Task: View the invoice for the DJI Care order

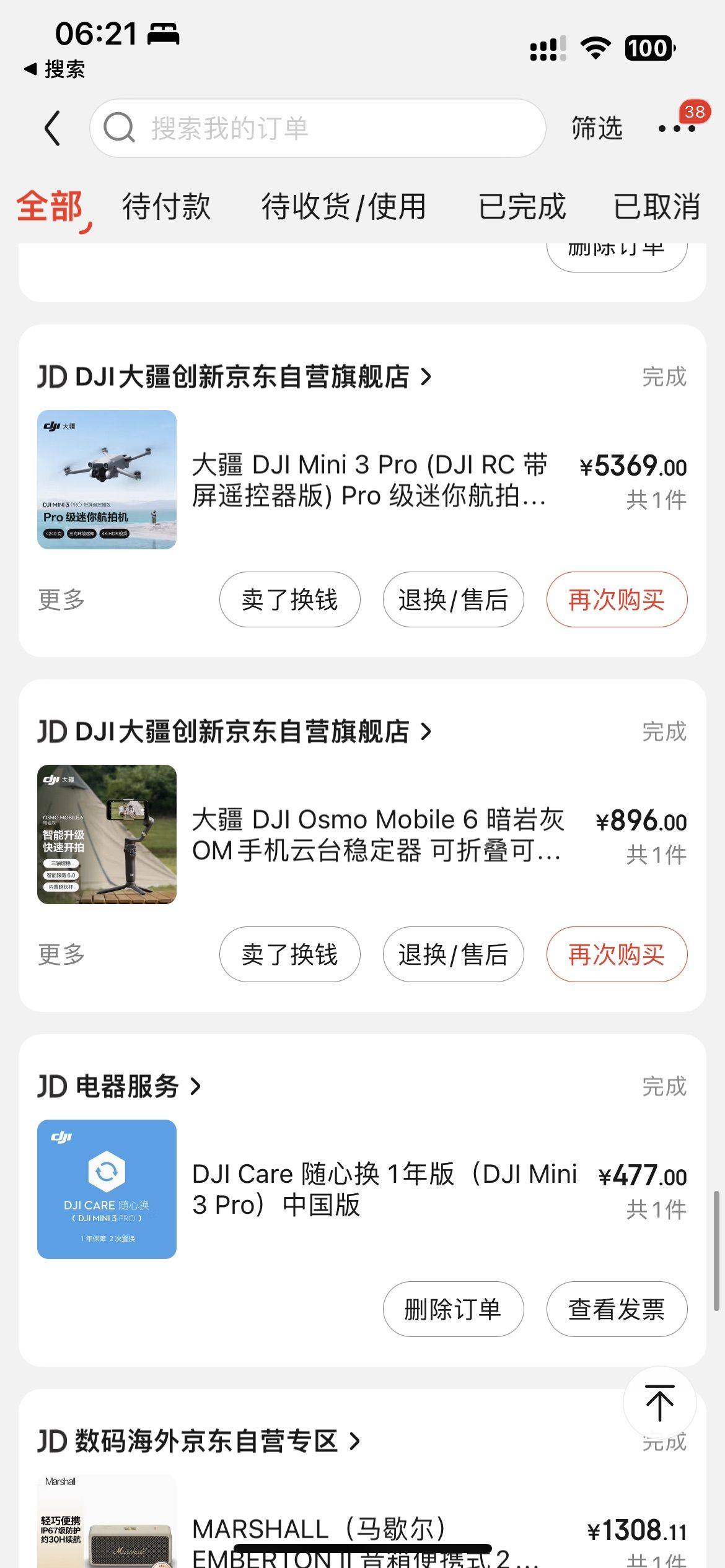Action: click(x=617, y=1309)
